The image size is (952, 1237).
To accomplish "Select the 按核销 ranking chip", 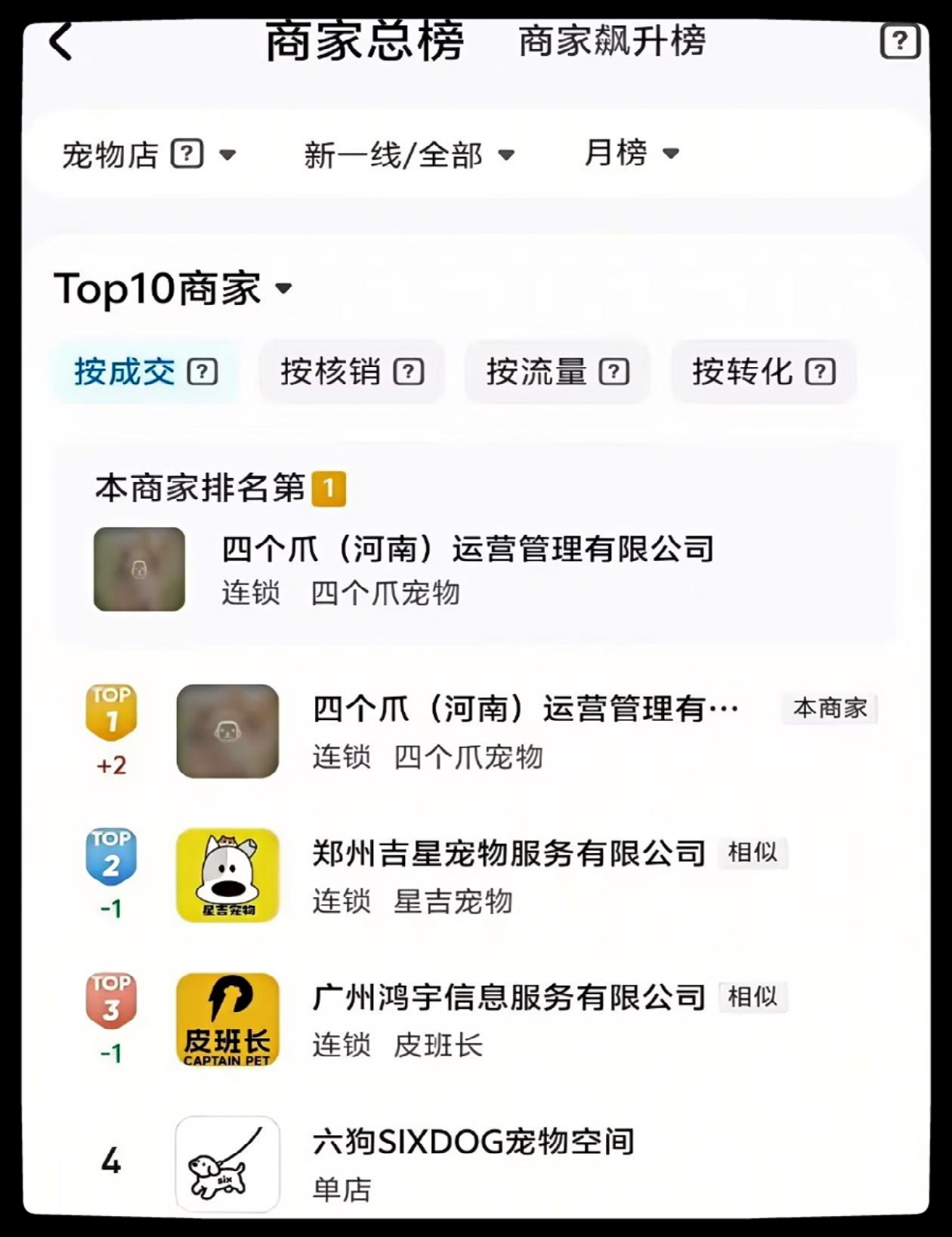I will click(351, 372).
